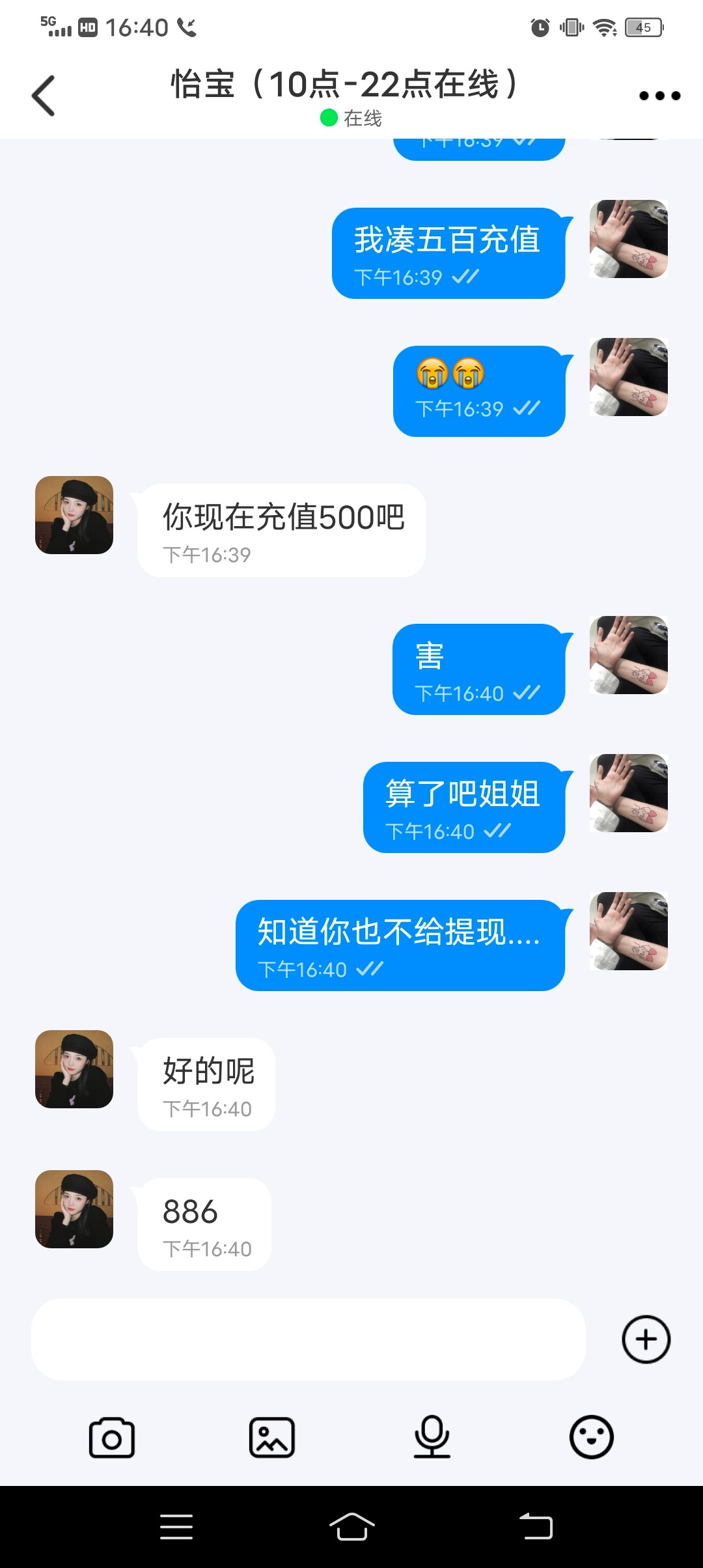Screen dimensions: 703x1568
Task: Tap the 你现在充值500吧 message bubble
Action: click(281, 529)
